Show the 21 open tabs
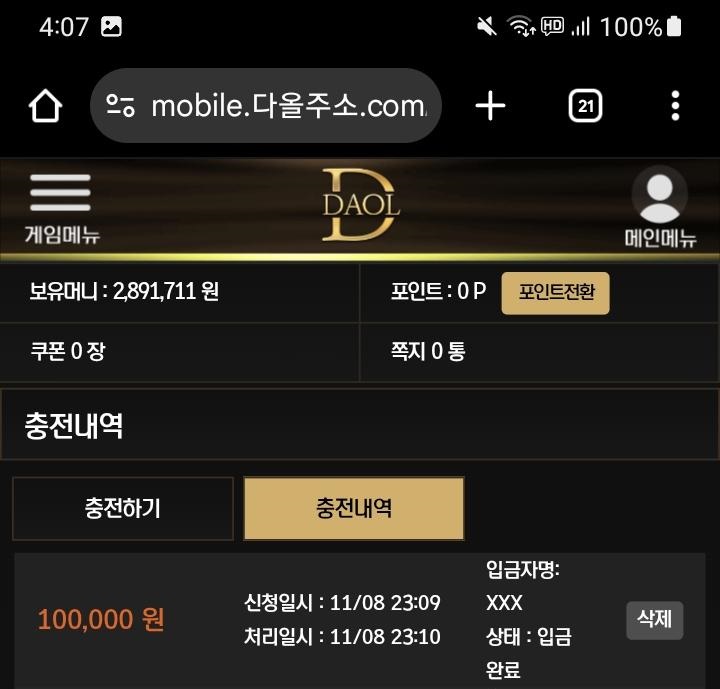This screenshot has width=720, height=689. [585, 105]
